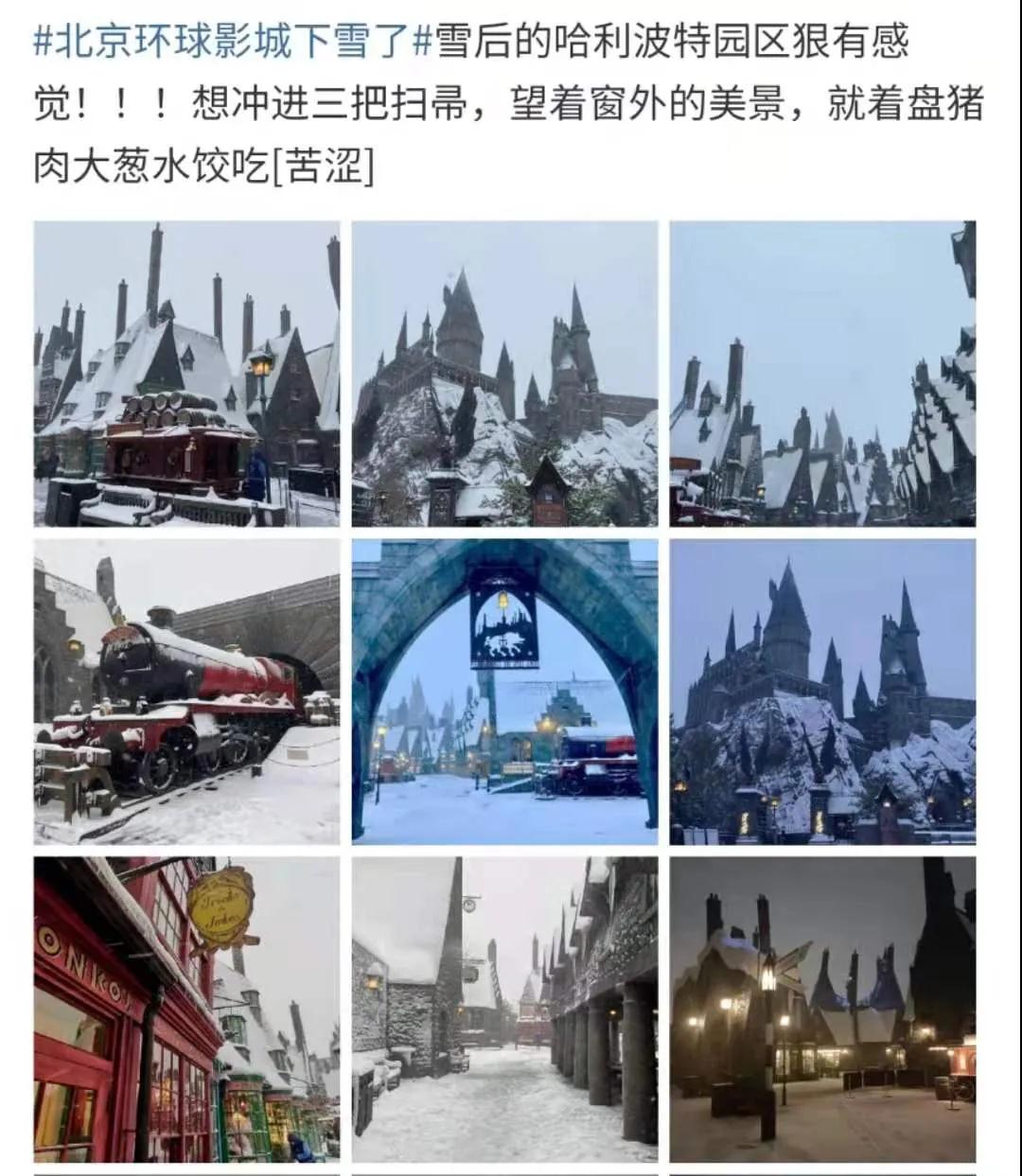View the Hogwarts castle at dusk photo
The image size is (1022, 1176).
pyautogui.click(x=822, y=692)
